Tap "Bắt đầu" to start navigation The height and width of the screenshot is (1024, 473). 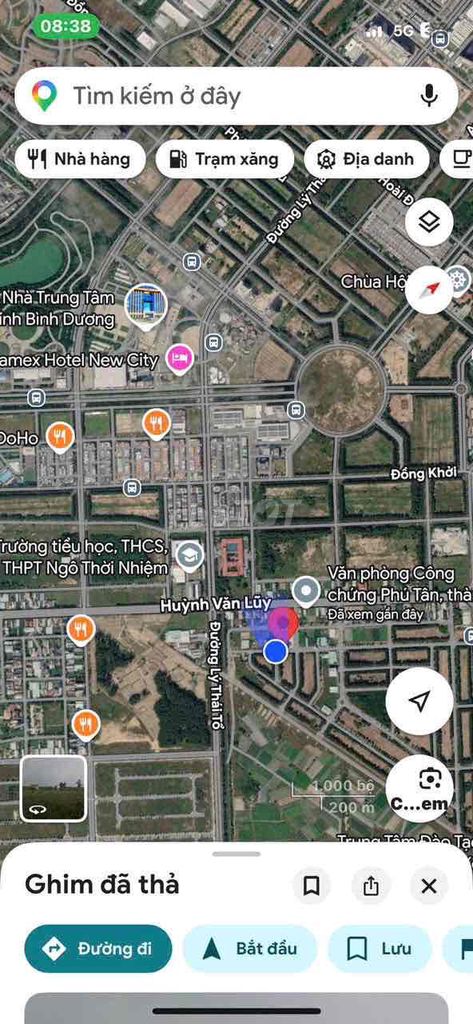[250, 948]
